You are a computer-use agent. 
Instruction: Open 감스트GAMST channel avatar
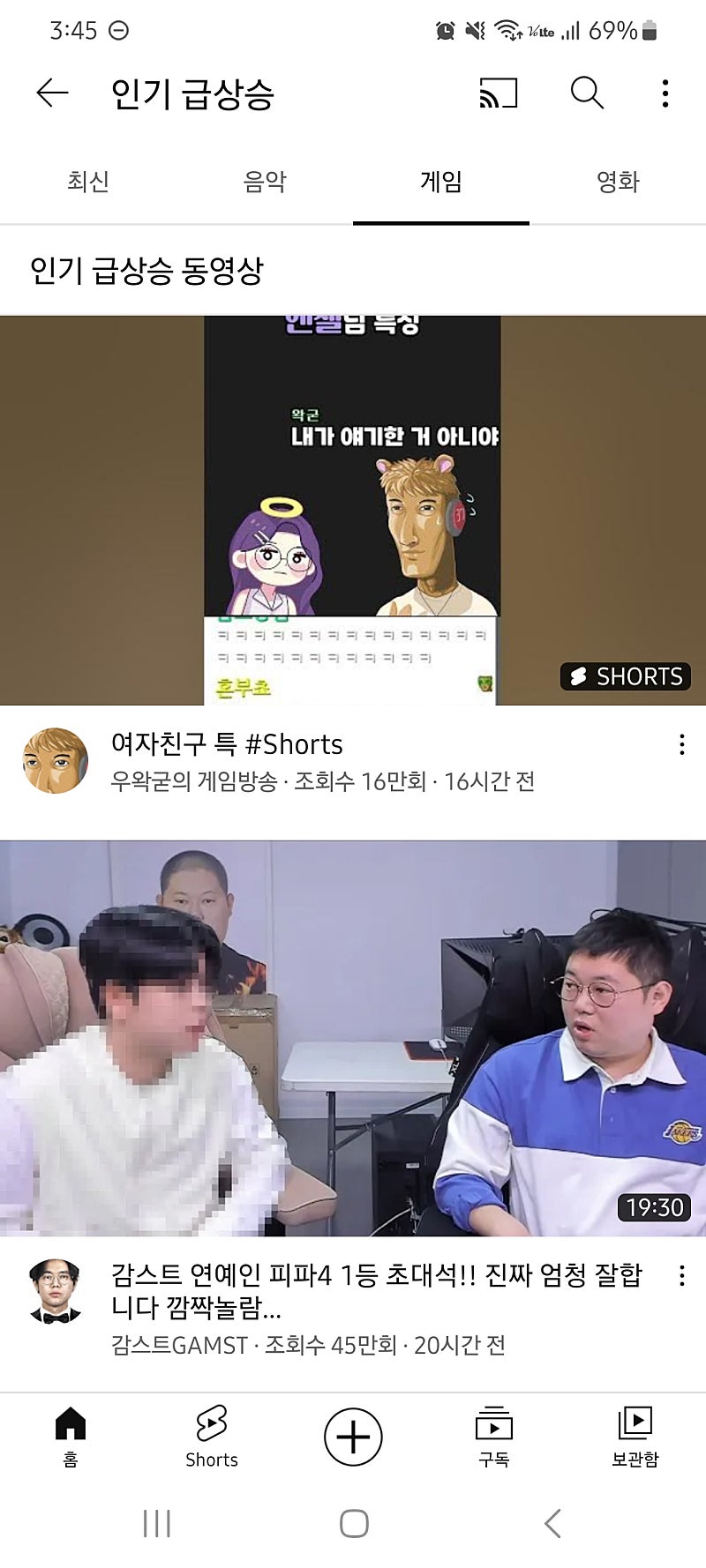pyautogui.click(x=55, y=1291)
